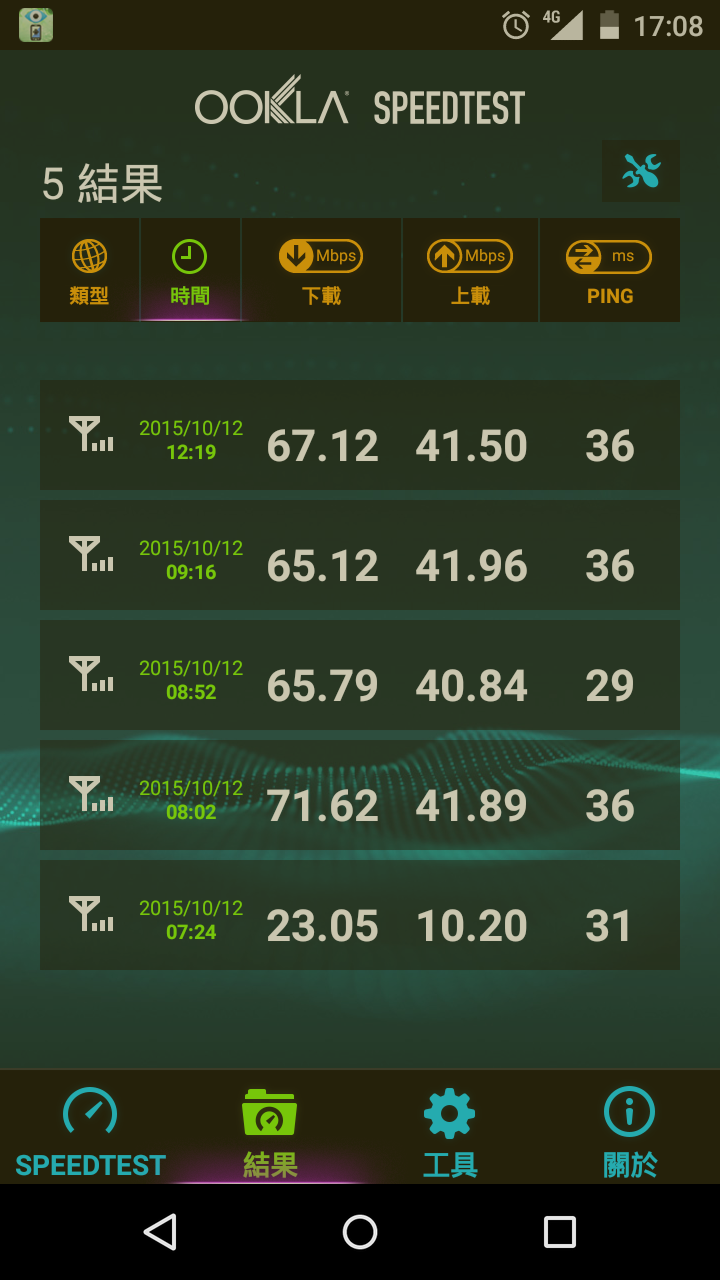Open the 09:16 test result

(x=360, y=555)
